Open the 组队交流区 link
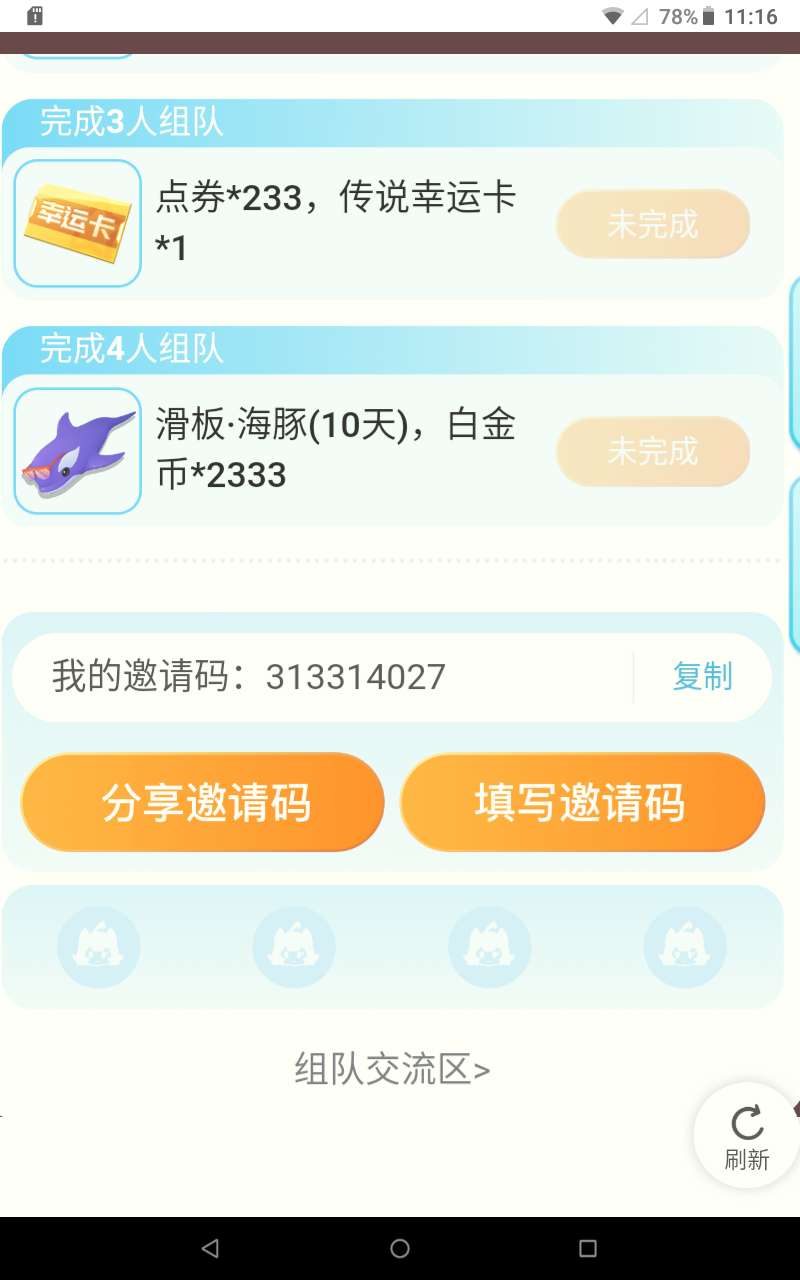Viewport: 800px width, 1280px height. pos(392,1069)
